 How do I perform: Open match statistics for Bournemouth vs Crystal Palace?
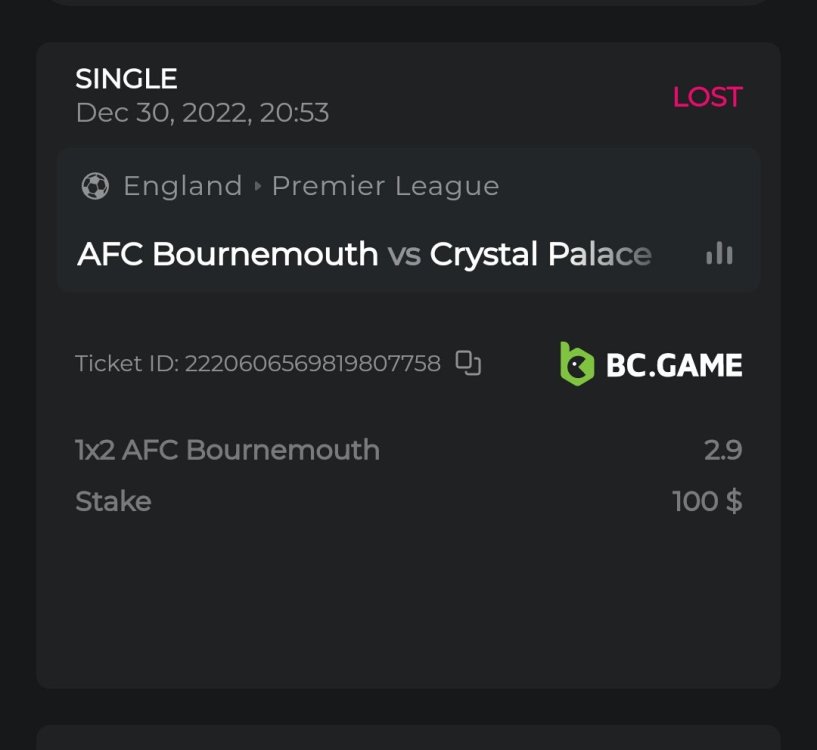(719, 254)
